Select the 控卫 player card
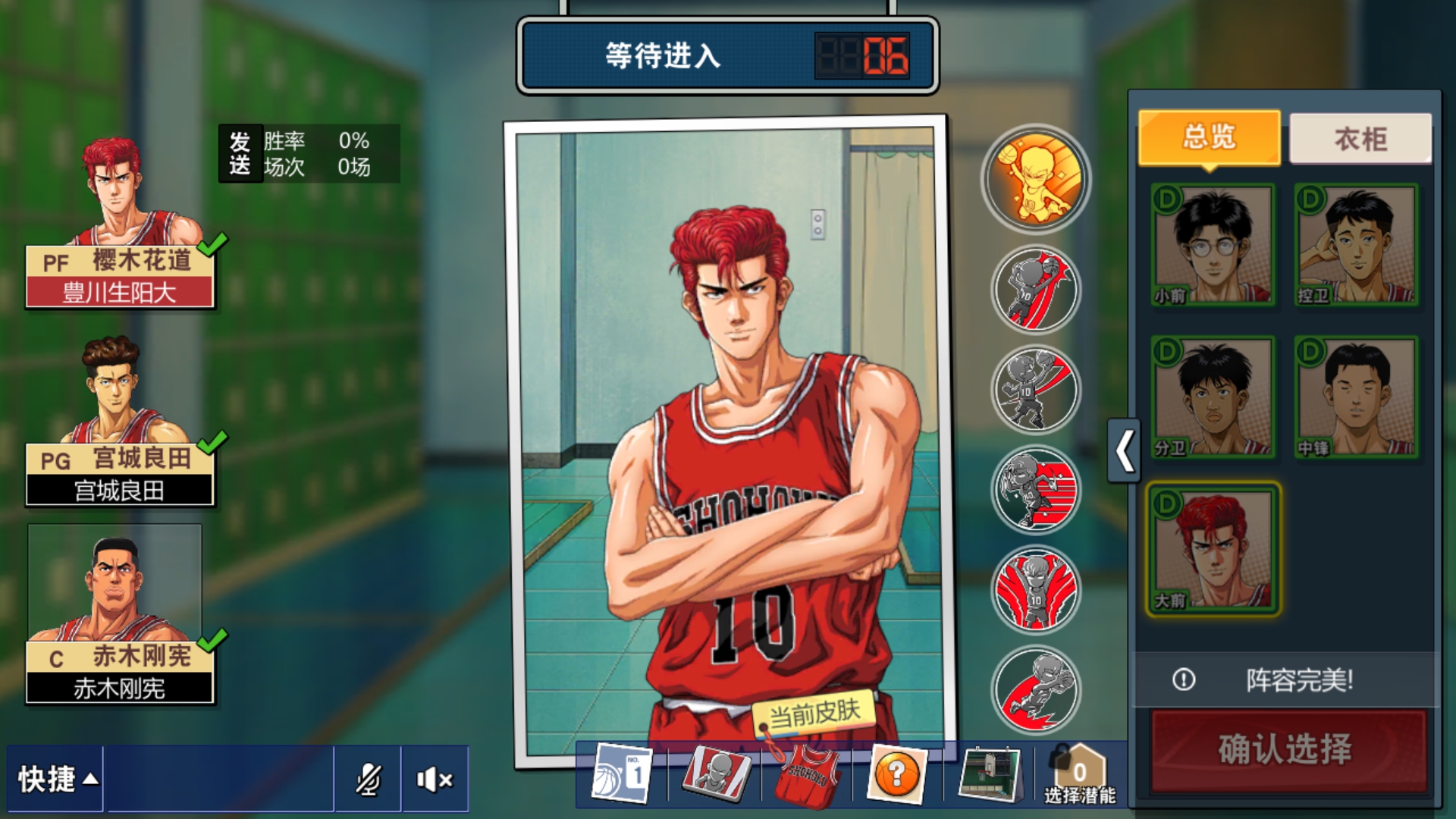The width and height of the screenshot is (1456, 819). (1356, 245)
